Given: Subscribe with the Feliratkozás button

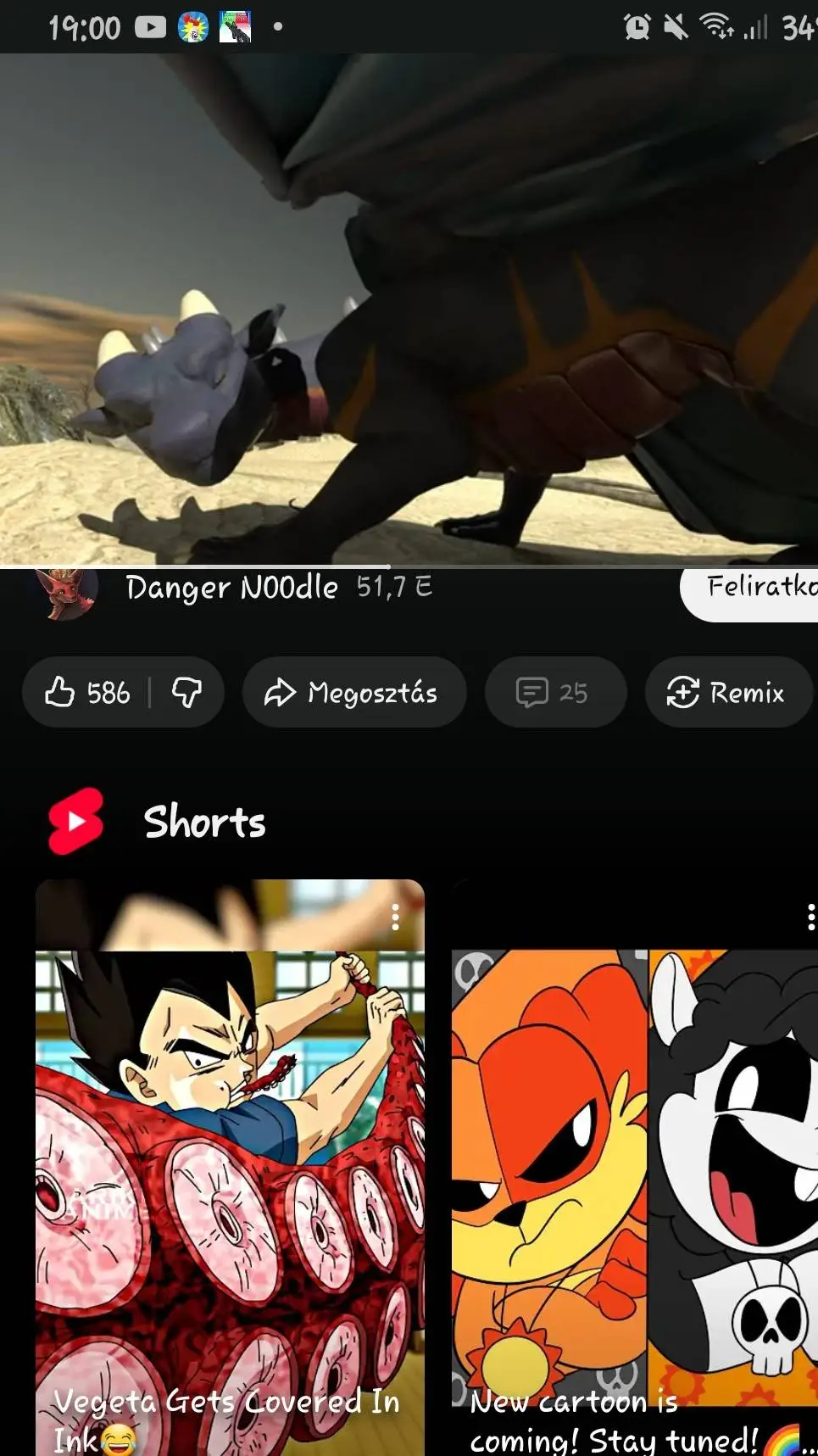Looking at the screenshot, I should [x=754, y=590].
